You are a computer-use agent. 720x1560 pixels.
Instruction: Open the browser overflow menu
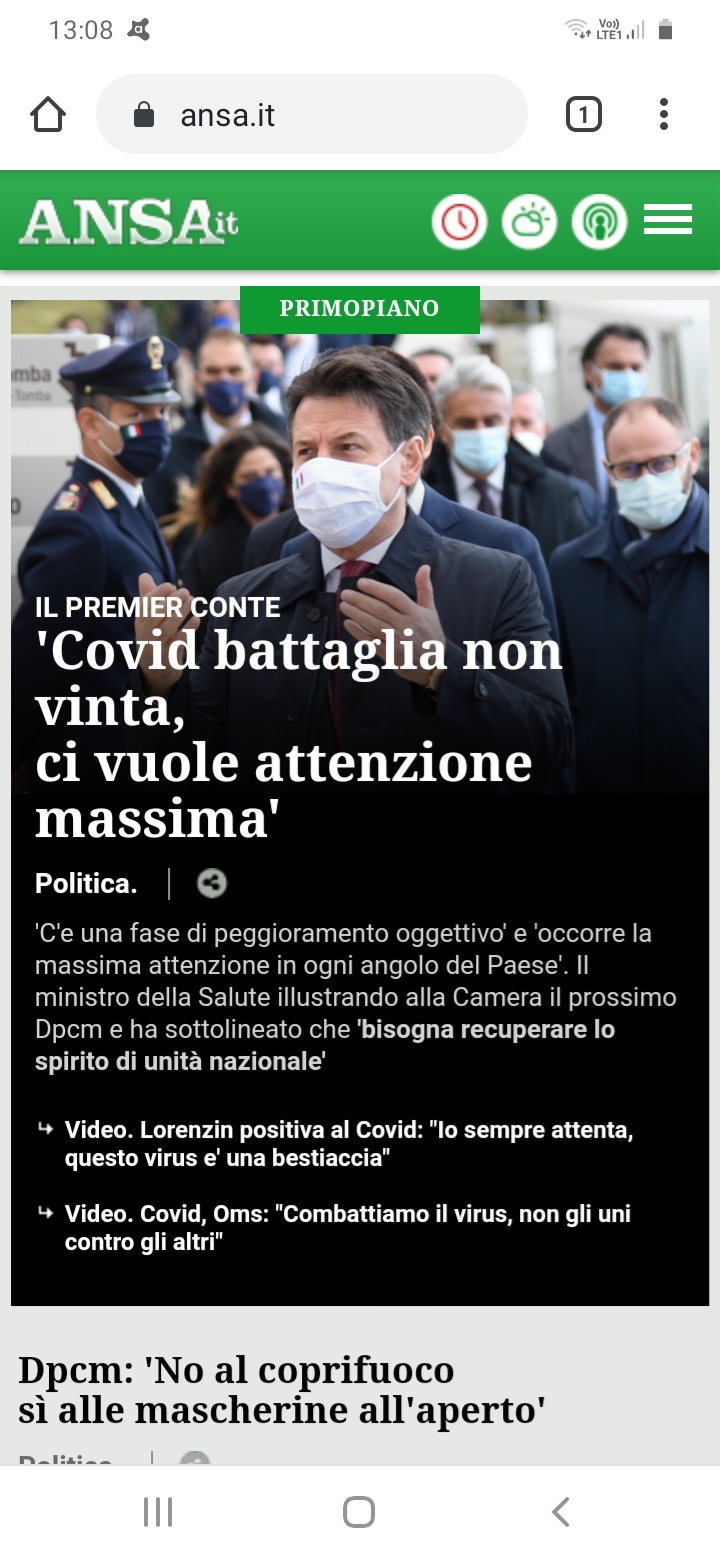[663, 115]
